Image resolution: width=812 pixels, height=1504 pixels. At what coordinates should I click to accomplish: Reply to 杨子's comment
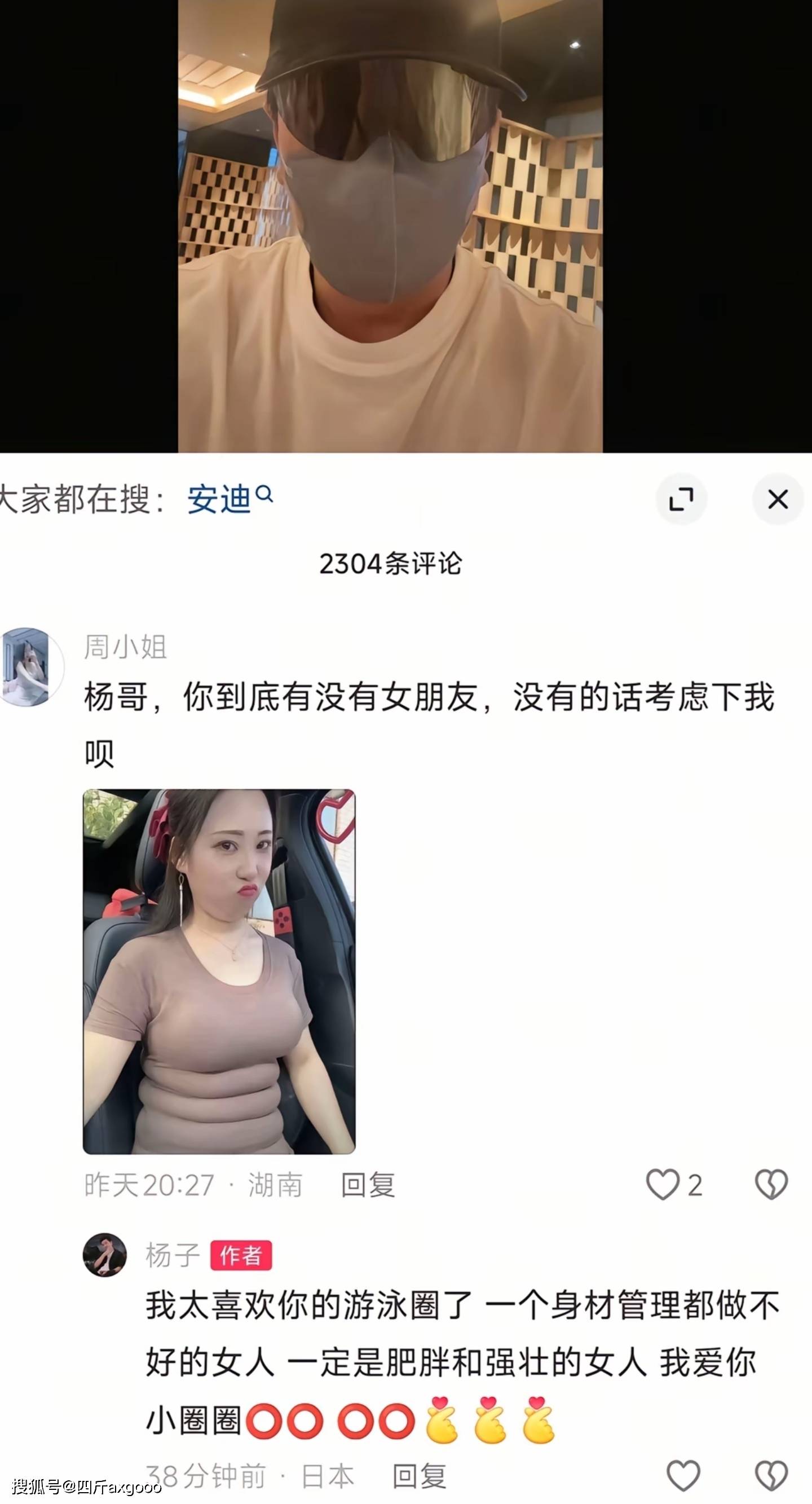[x=419, y=1476]
